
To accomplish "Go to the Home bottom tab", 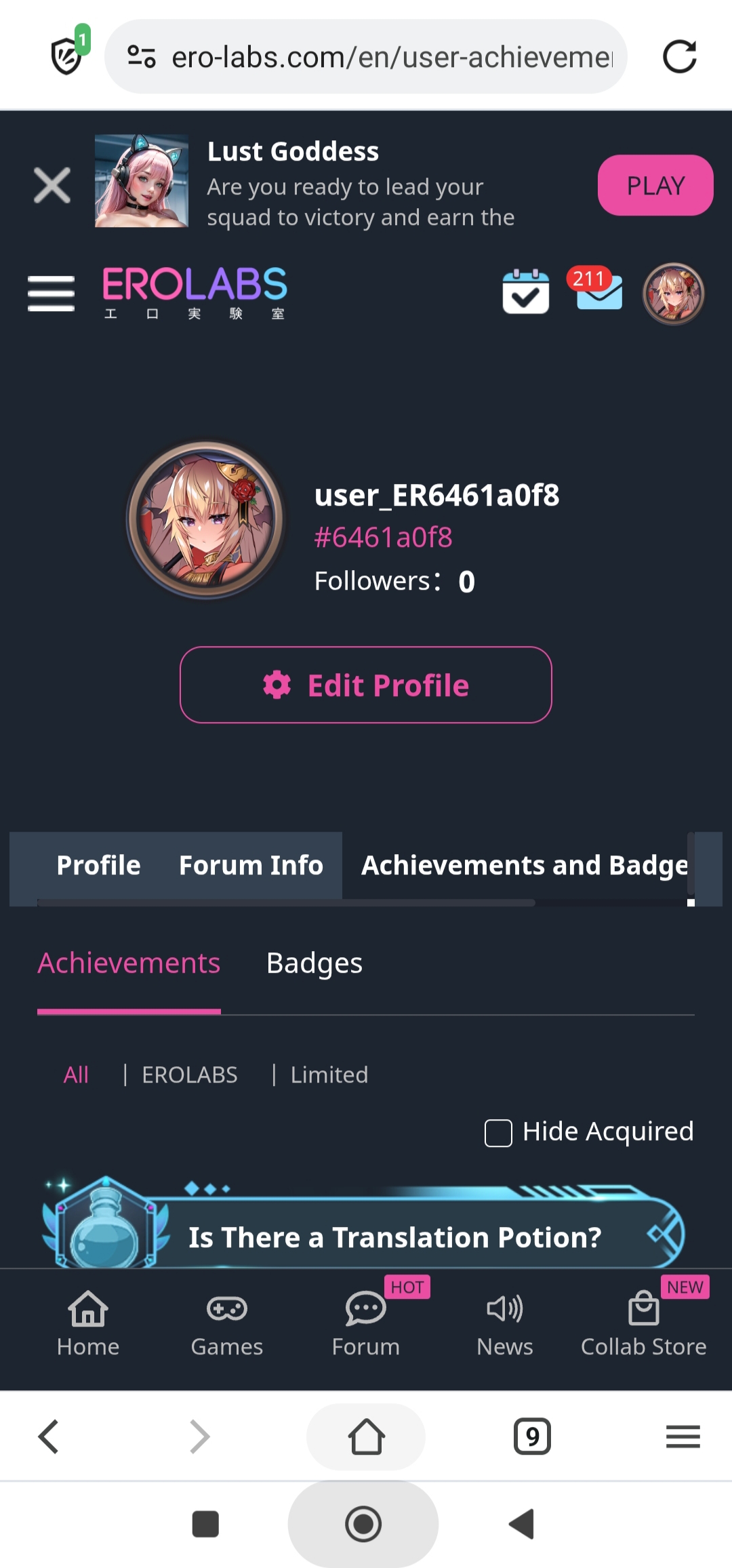I will click(88, 1322).
